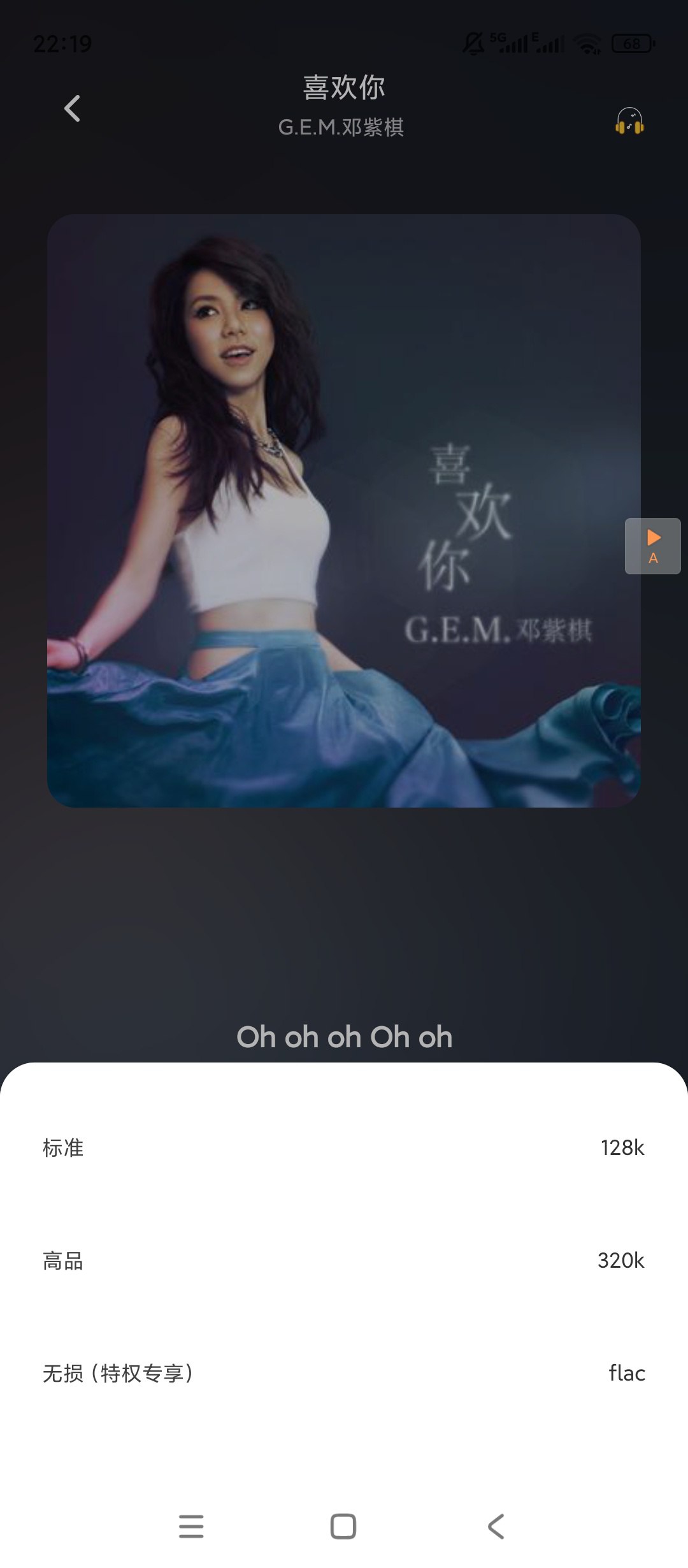
Task: Select 标准 128k audio quality
Action: [x=344, y=1147]
